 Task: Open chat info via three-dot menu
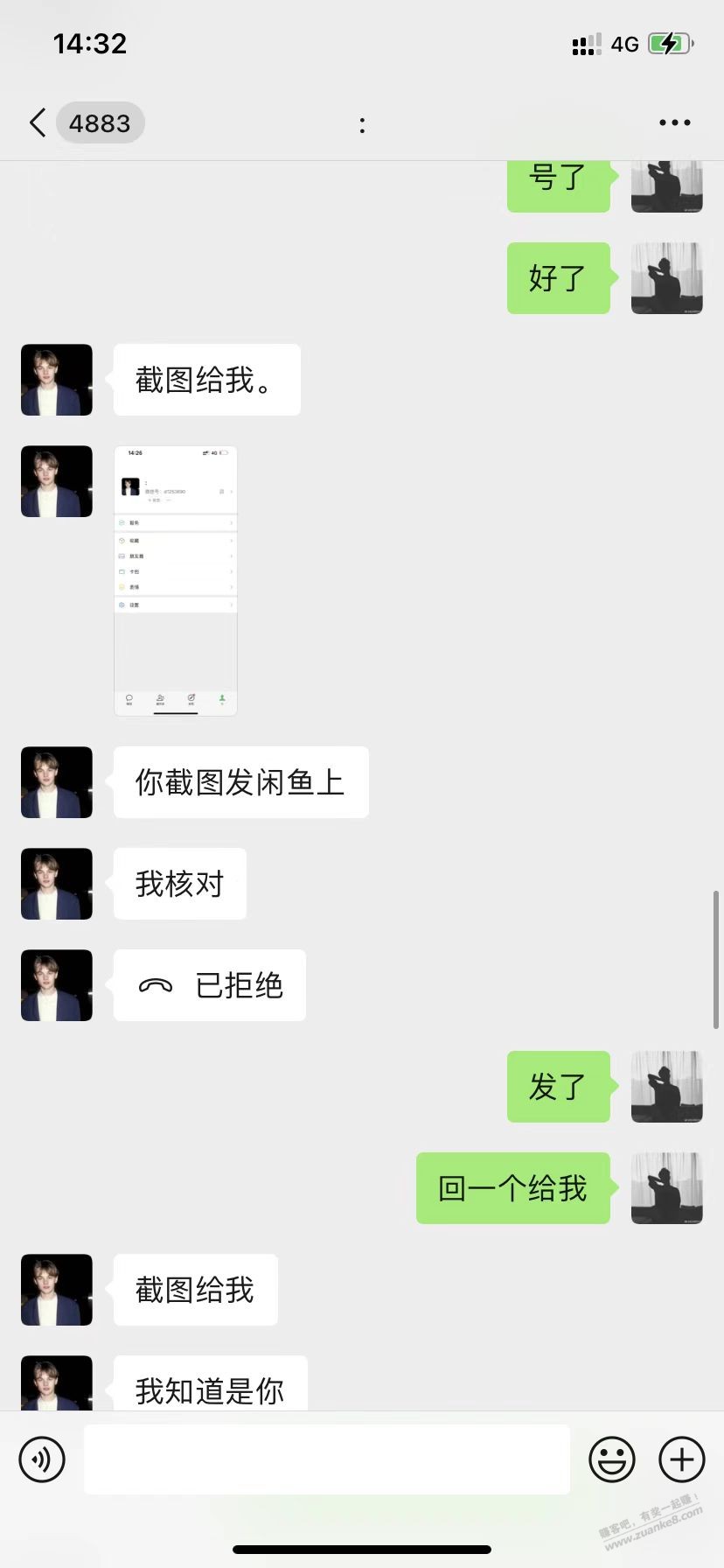pos(674,123)
